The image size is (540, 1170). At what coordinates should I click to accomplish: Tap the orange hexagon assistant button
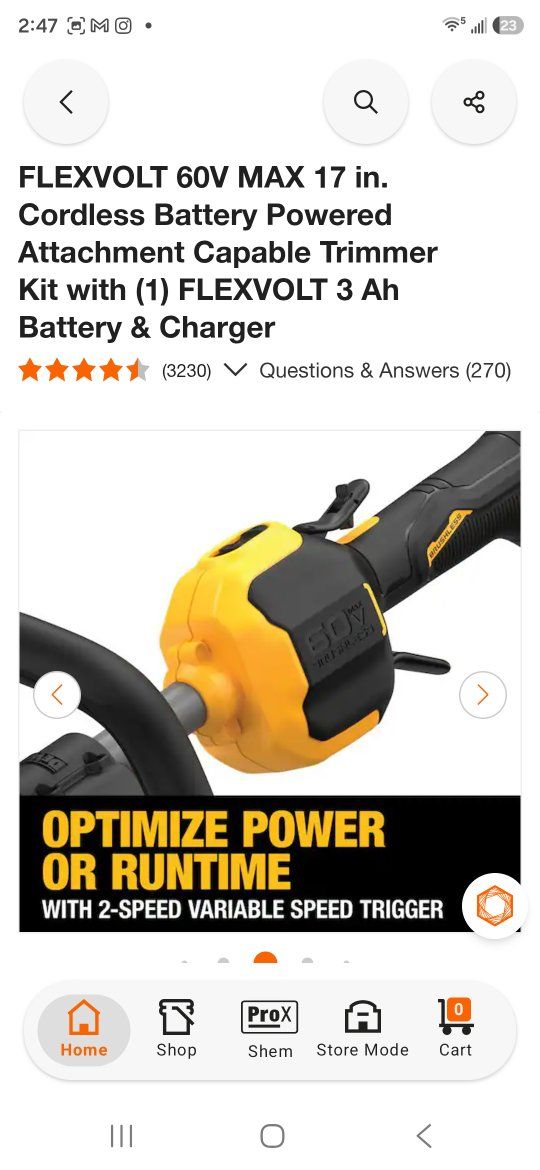click(493, 905)
